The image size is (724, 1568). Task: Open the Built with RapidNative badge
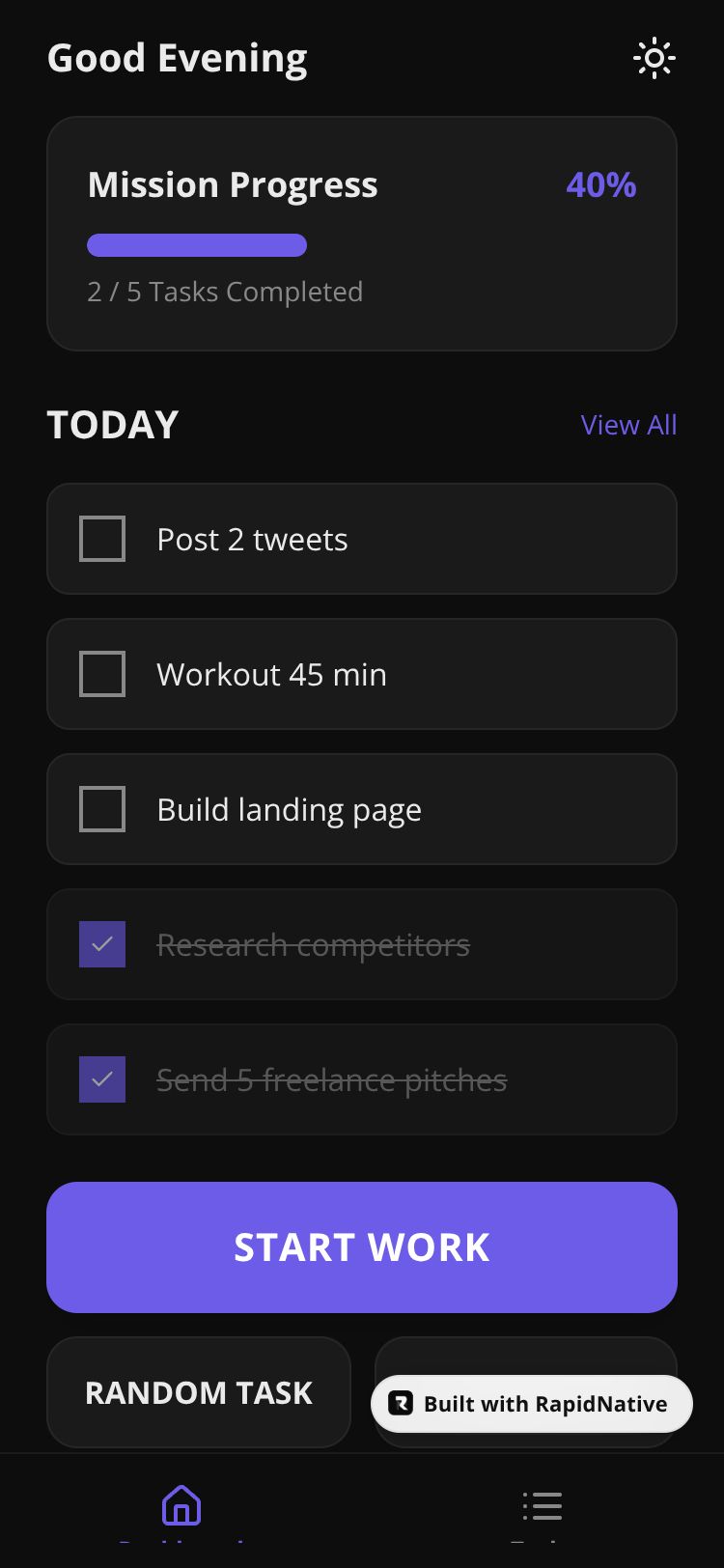click(532, 1404)
